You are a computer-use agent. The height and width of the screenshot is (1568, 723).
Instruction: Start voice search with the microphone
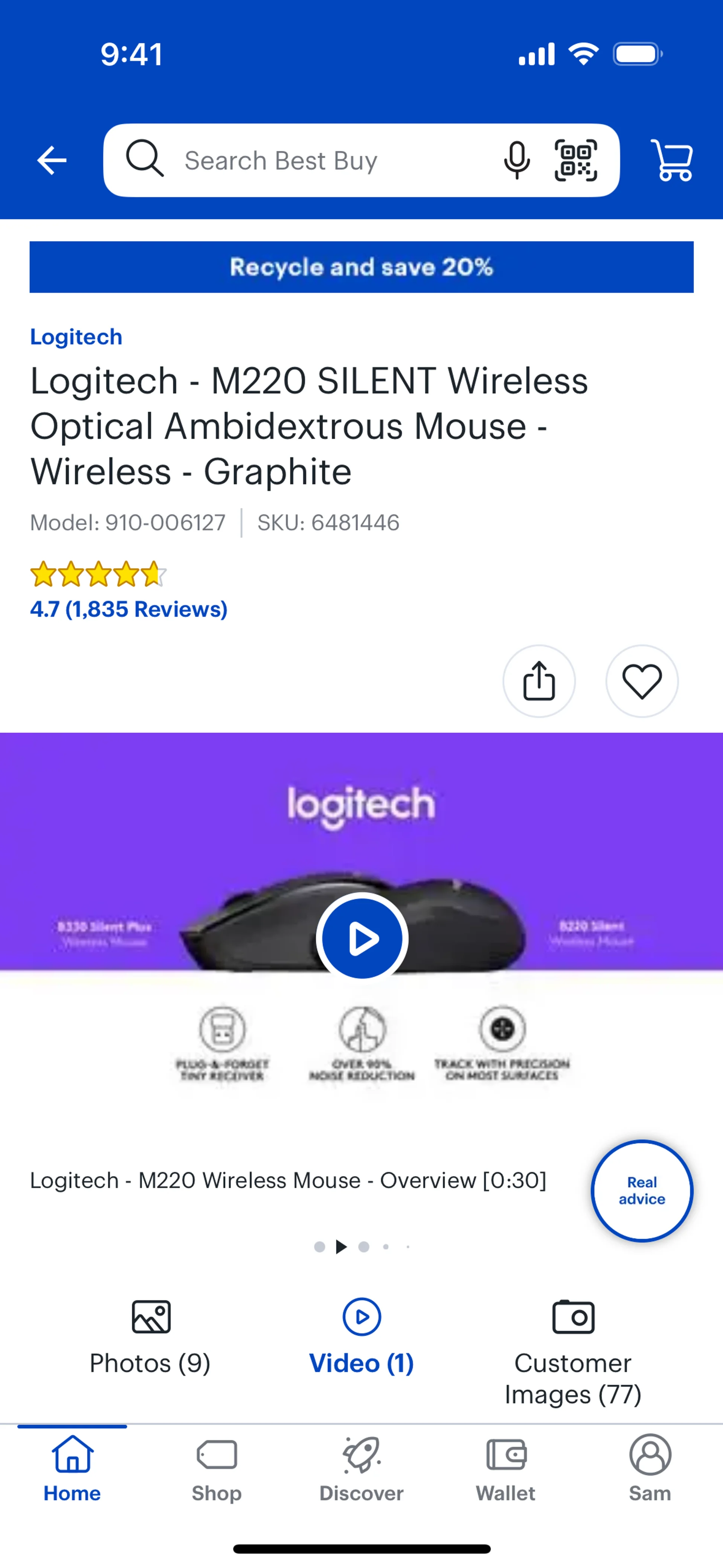[517, 161]
